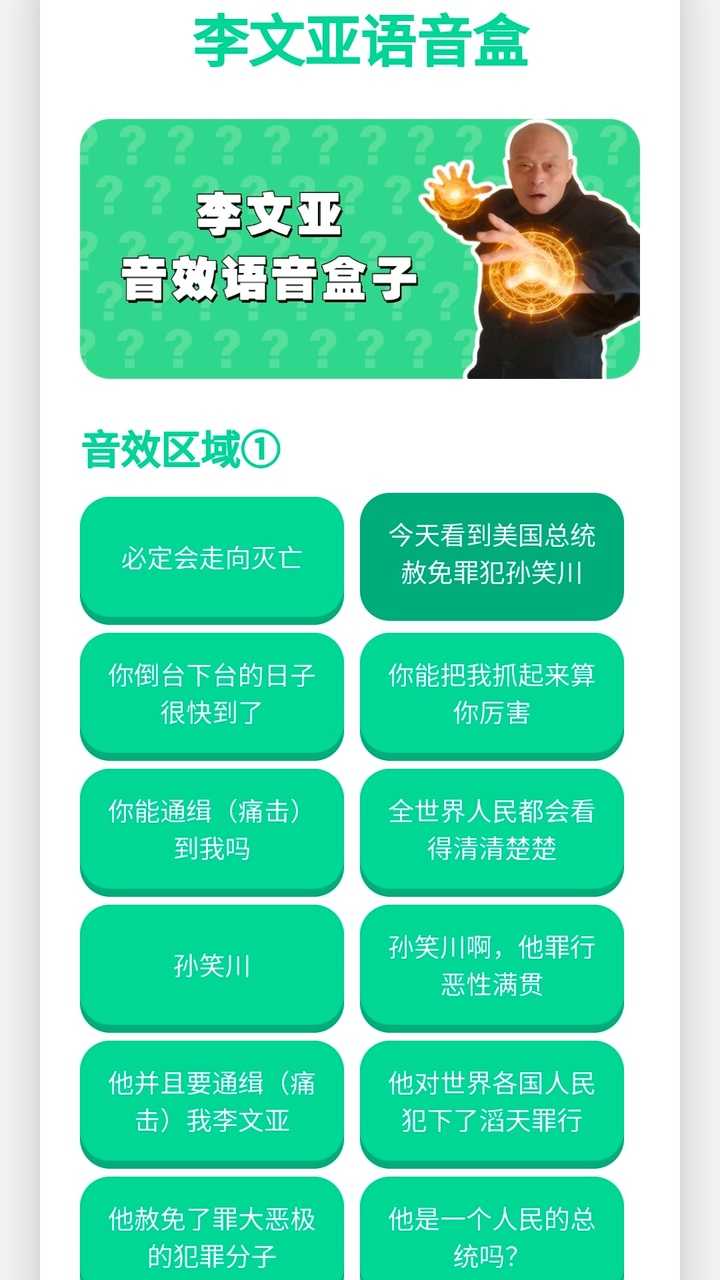The image size is (720, 1280).
Task: Play 今天看到美国总统赦免罪犯孙笑川
Action: [491, 555]
